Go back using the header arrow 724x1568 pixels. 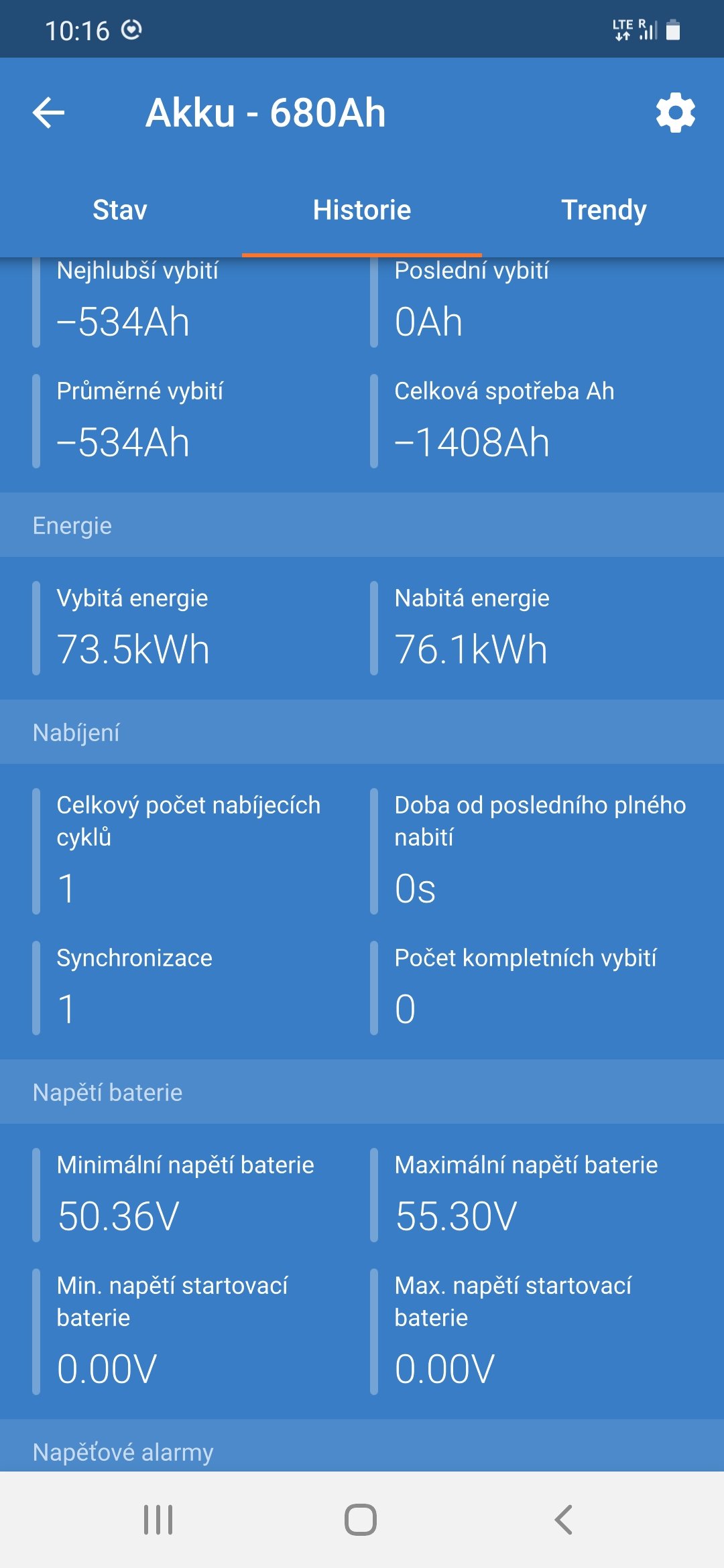pos(49,113)
